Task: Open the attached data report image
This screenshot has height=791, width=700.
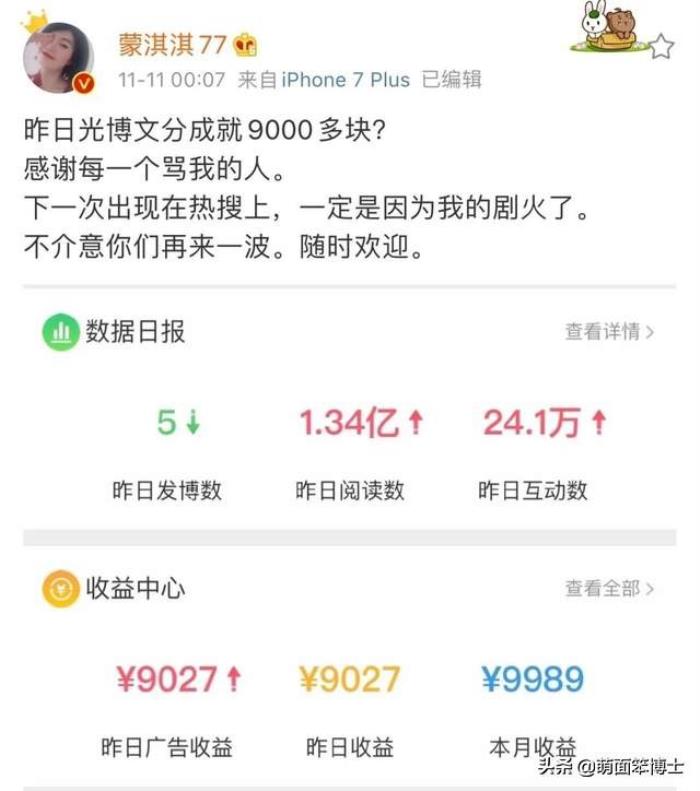Action: [x=349, y=530]
